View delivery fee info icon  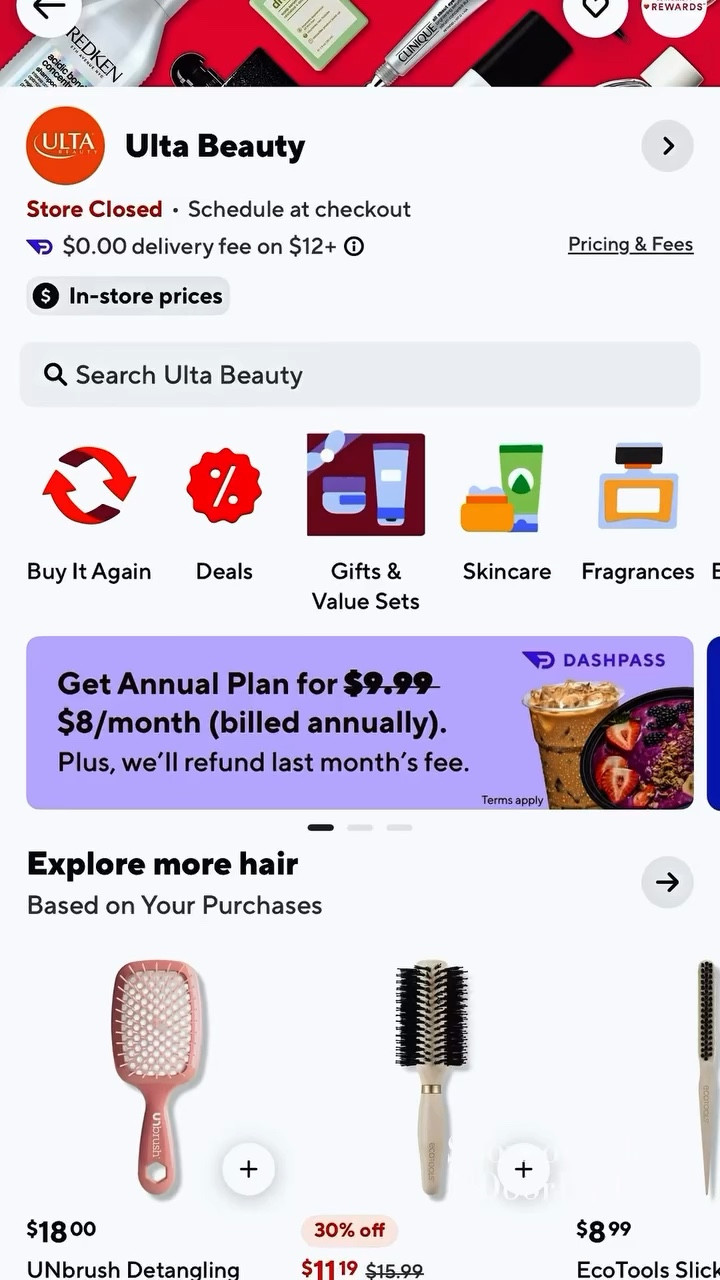point(354,246)
